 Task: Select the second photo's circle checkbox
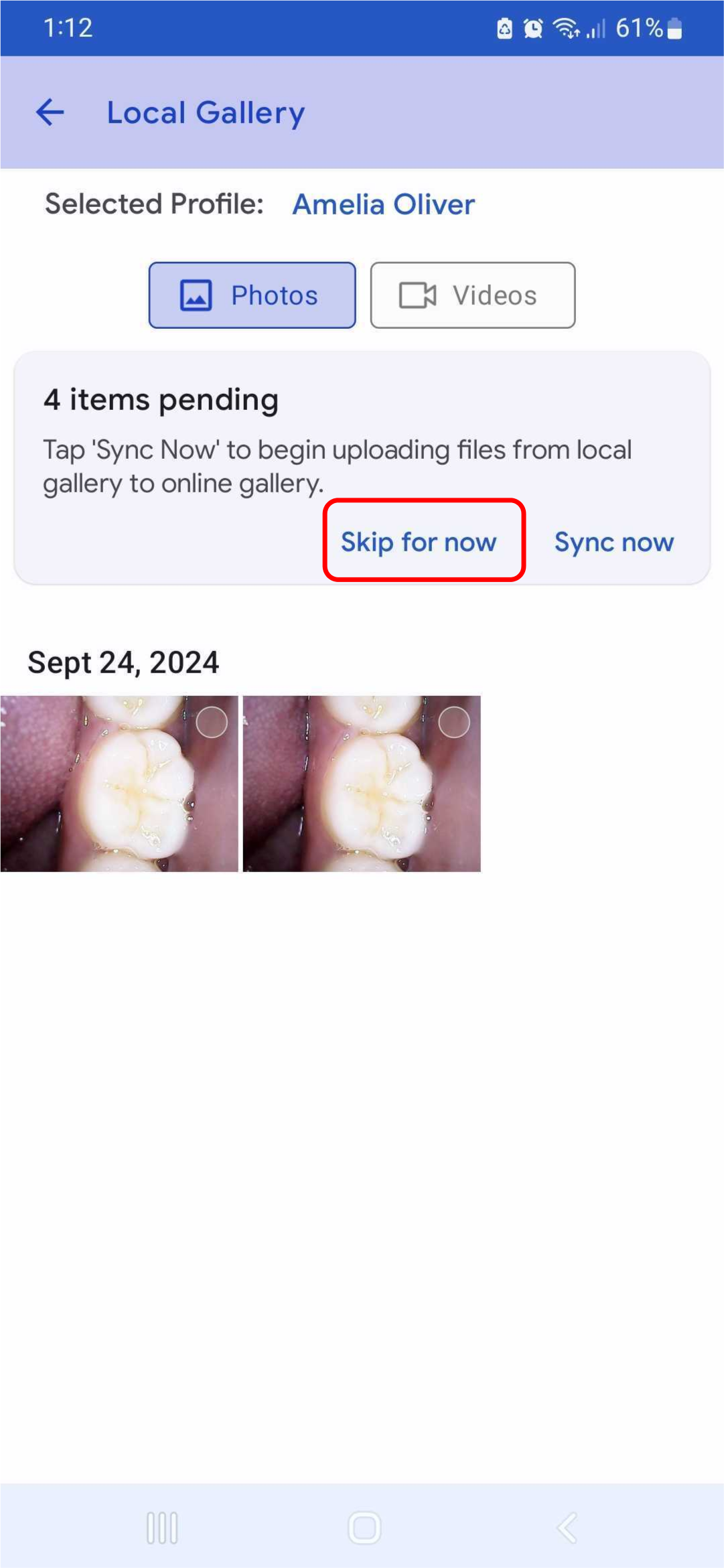(x=454, y=723)
